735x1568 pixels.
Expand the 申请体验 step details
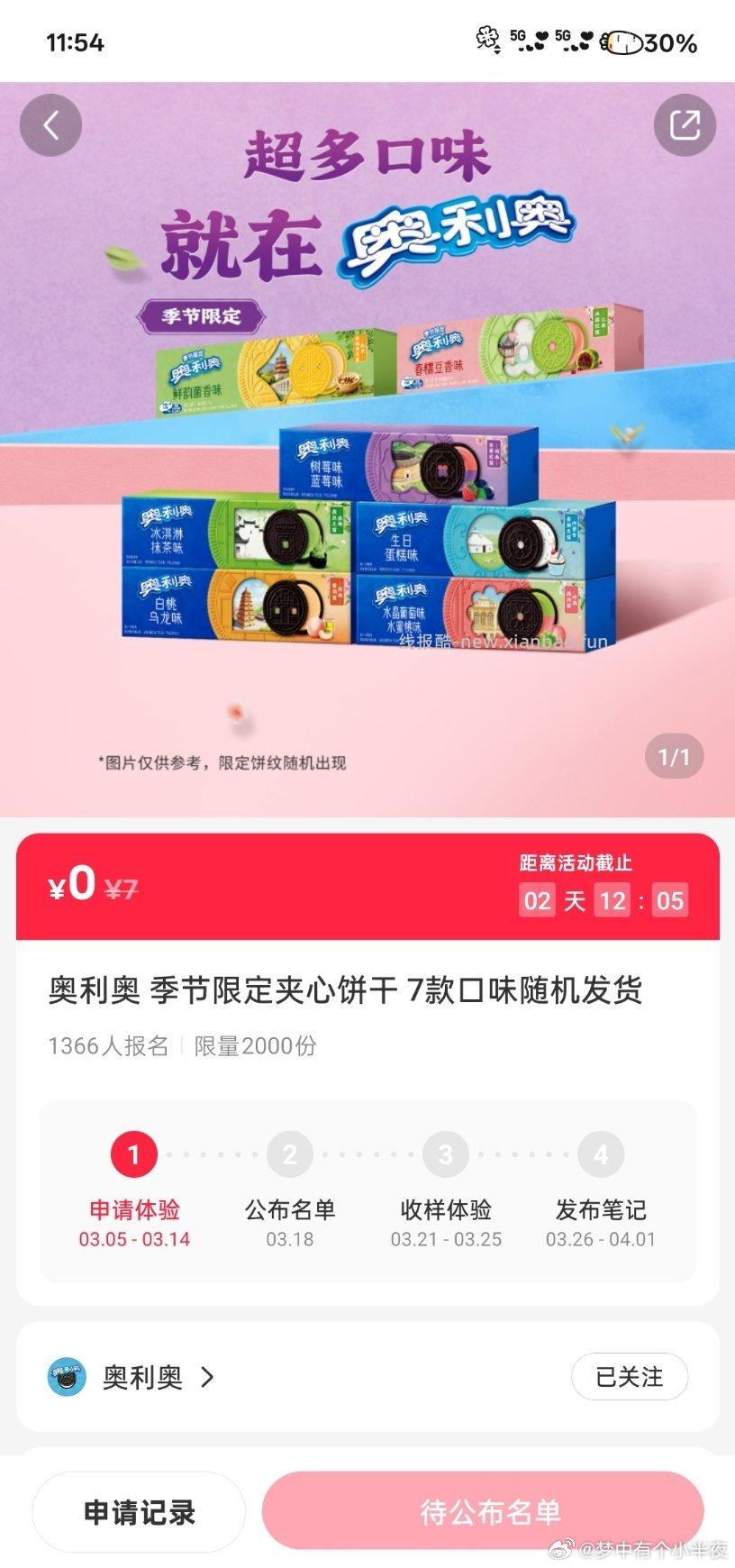click(x=133, y=1210)
